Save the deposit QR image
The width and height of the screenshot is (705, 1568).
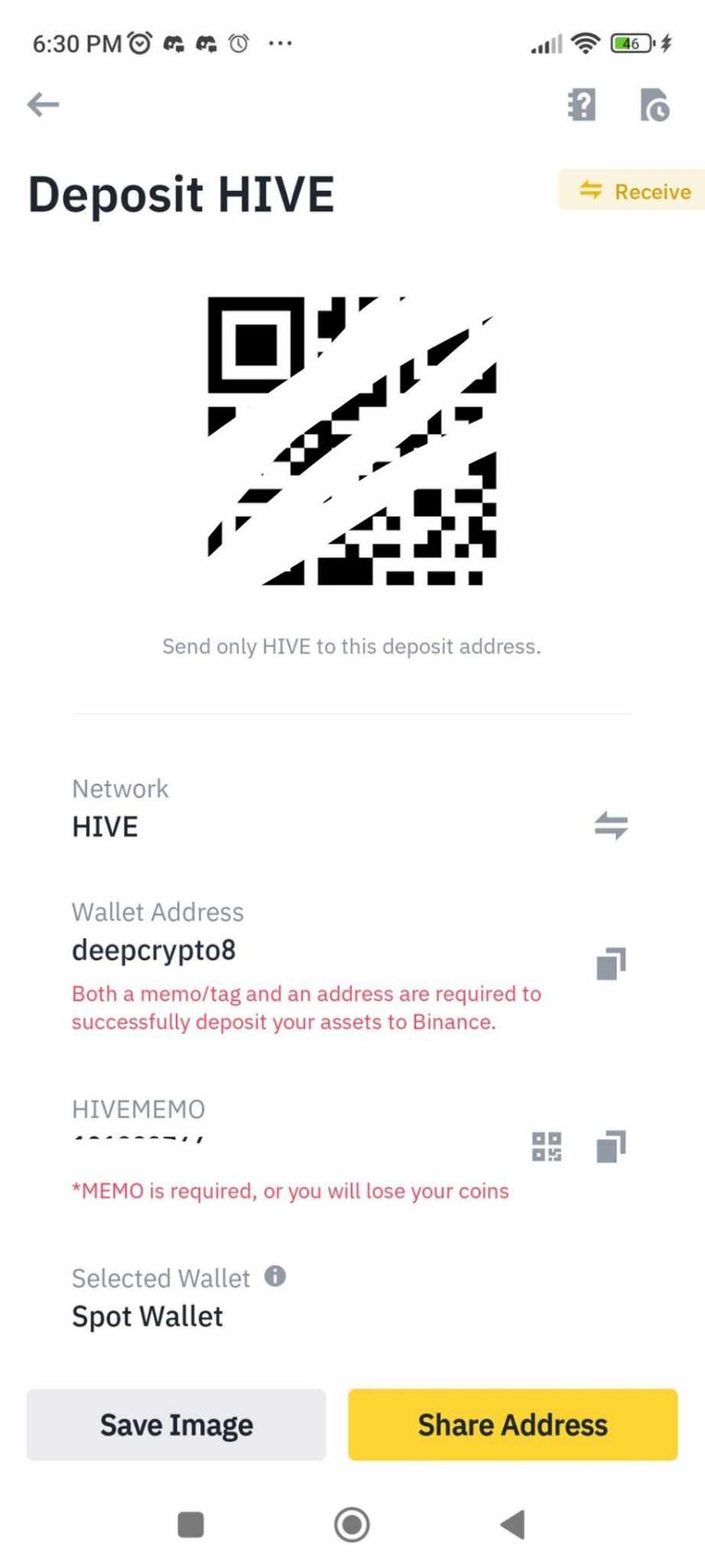pyautogui.click(x=176, y=1425)
